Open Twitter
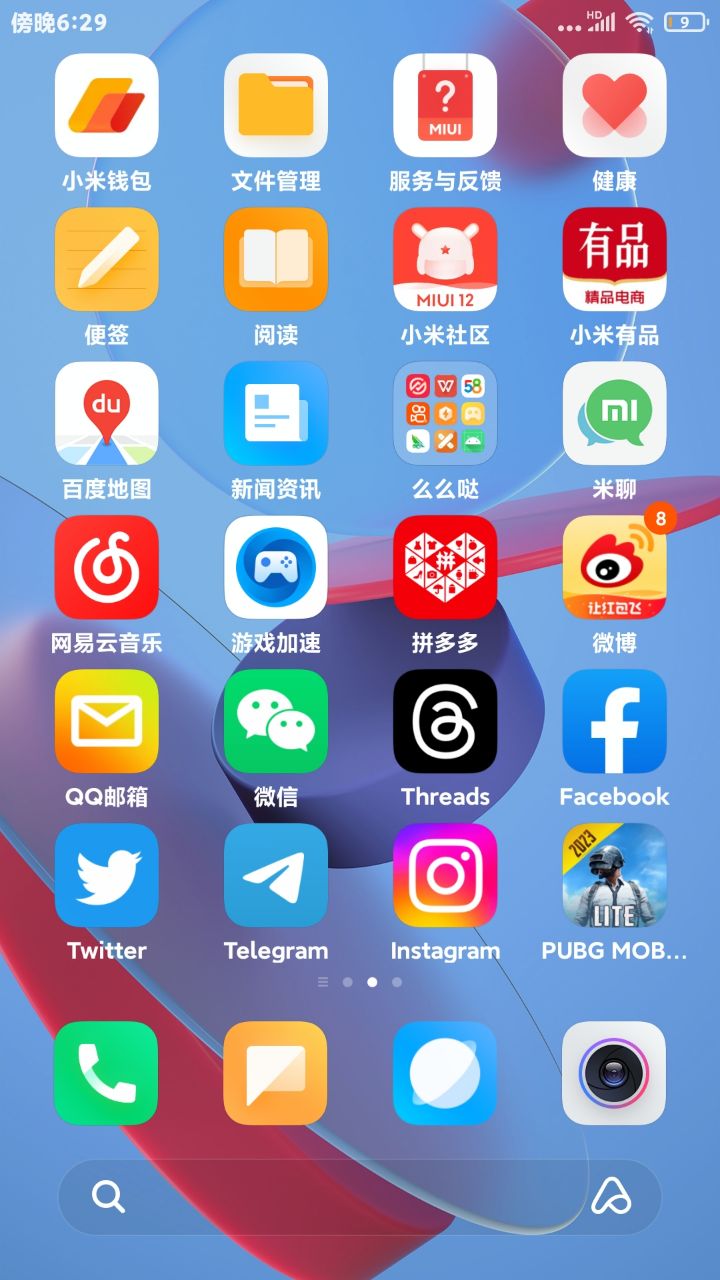720x1280 pixels. [x=106, y=875]
